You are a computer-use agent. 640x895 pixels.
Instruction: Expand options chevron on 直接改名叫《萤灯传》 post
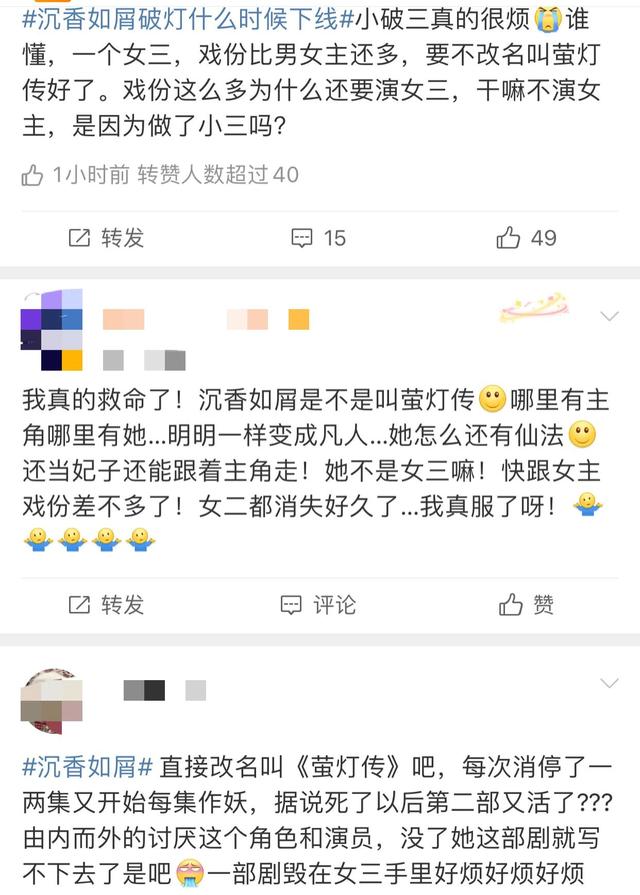609,683
